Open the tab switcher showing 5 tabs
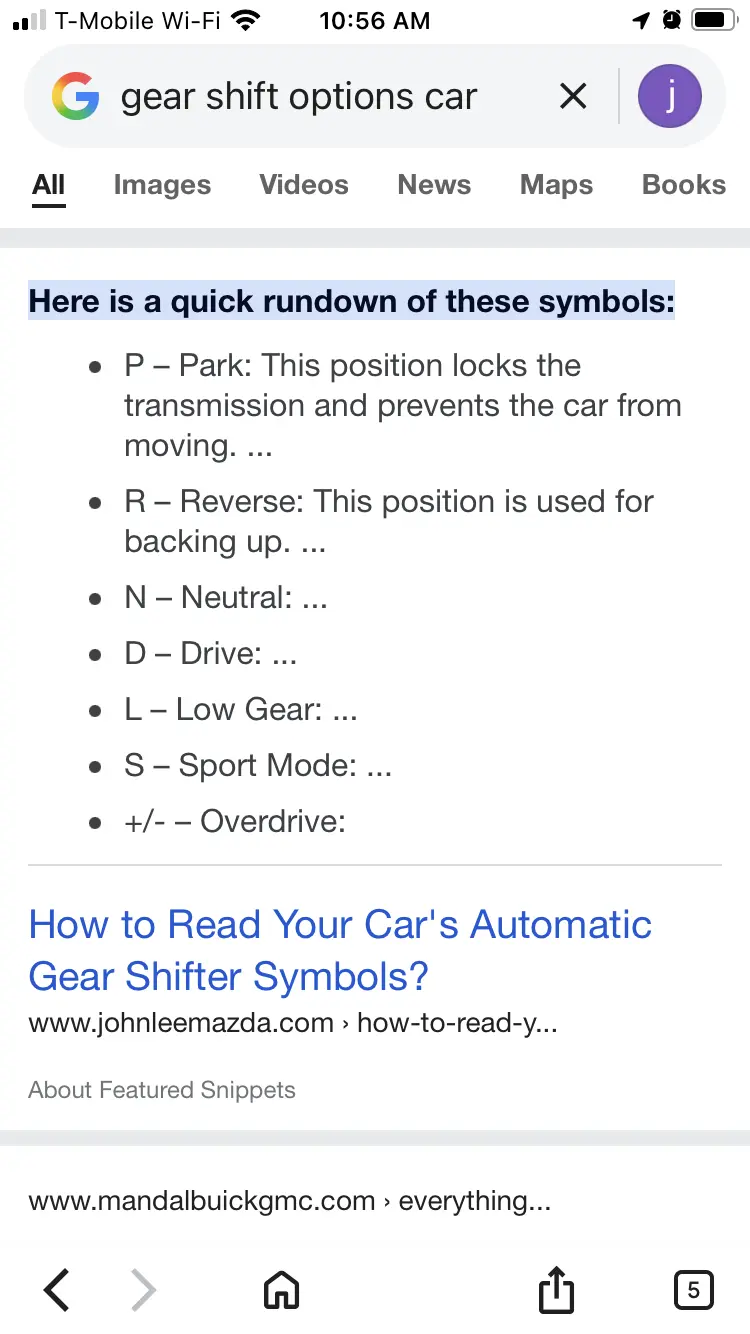The width and height of the screenshot is (750, 1334). click(693, 1290)
